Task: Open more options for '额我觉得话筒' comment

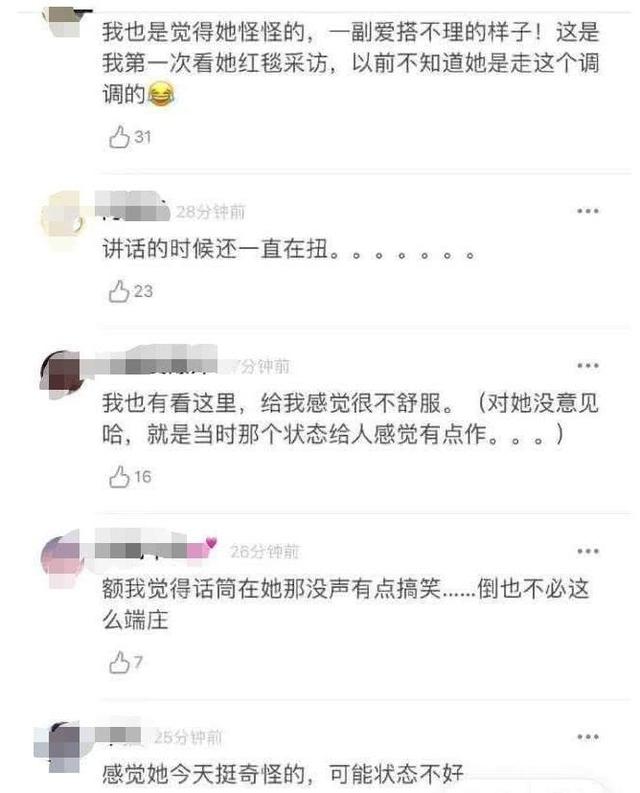Action: click(589, 551)
